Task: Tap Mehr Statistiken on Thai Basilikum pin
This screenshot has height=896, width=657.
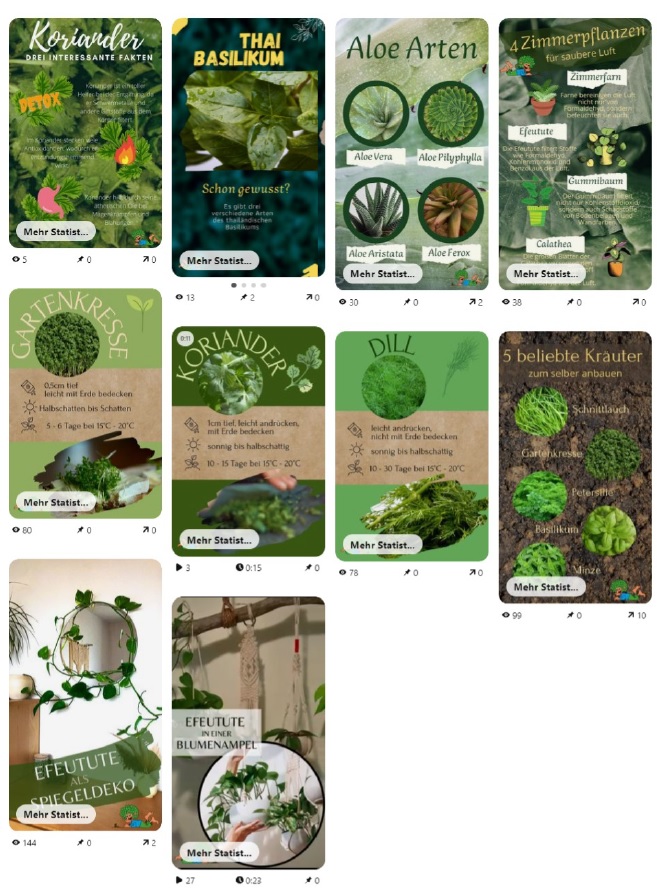Action: tap(219, 261)
